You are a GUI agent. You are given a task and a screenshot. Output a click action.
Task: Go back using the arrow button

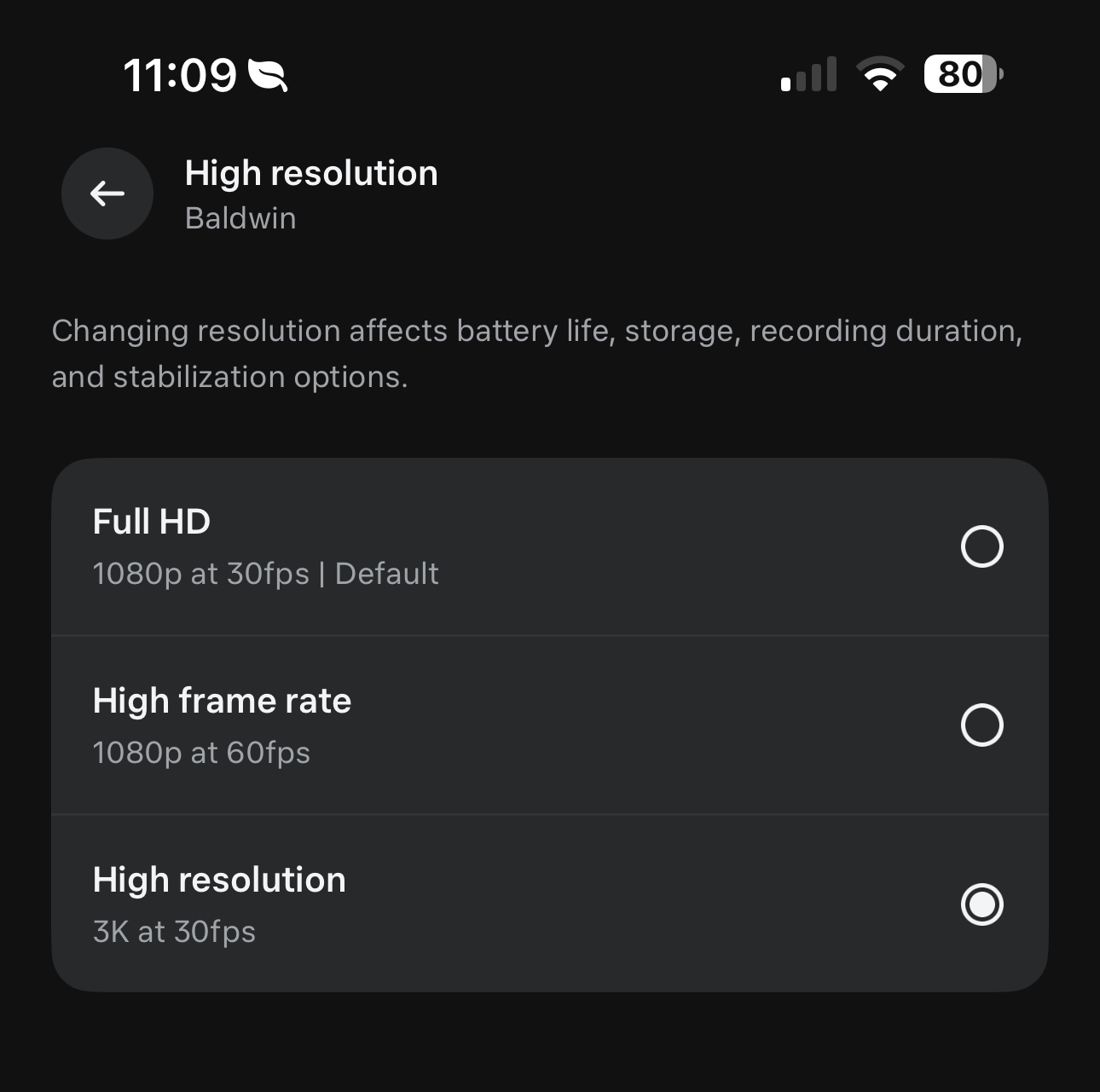[107, 194]
